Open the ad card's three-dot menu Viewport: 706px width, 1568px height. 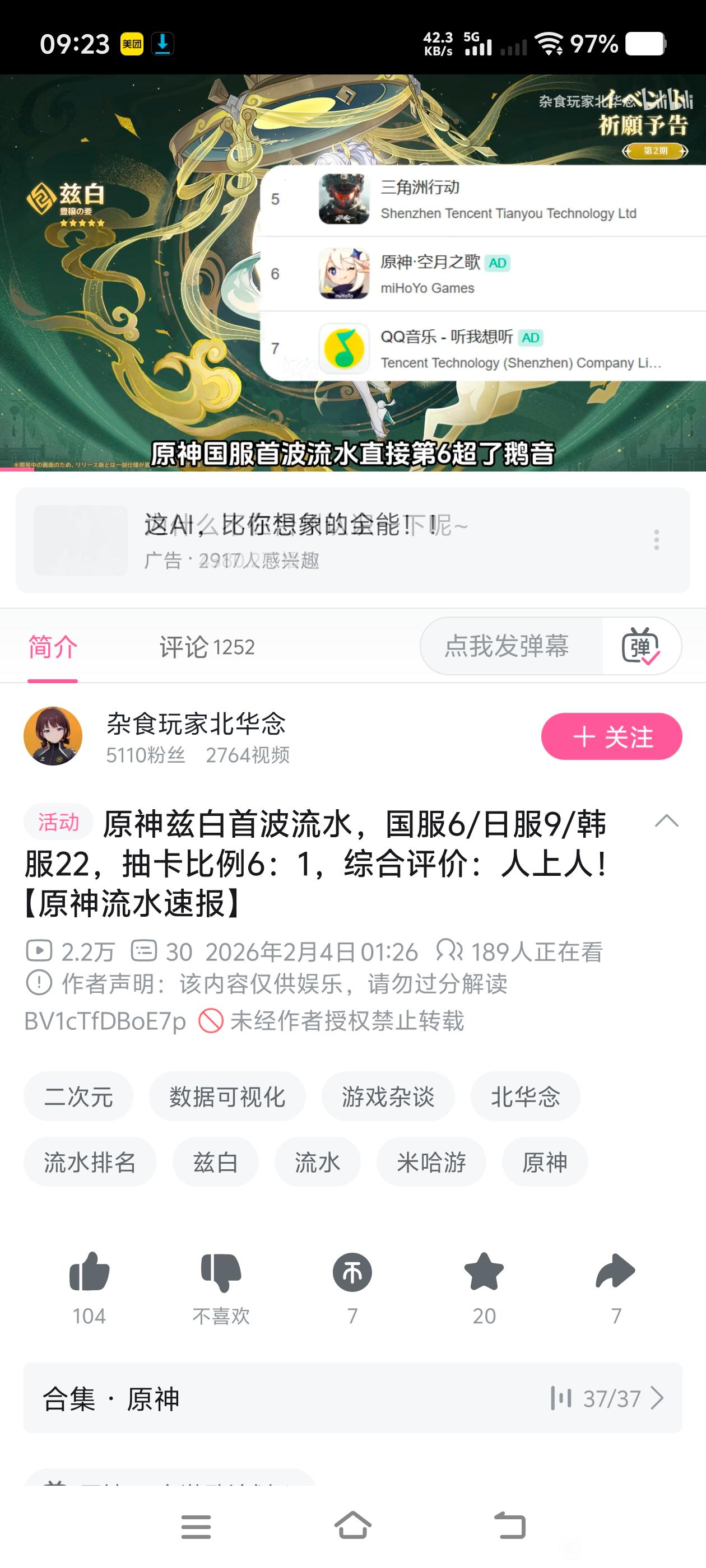pos(656,540)
